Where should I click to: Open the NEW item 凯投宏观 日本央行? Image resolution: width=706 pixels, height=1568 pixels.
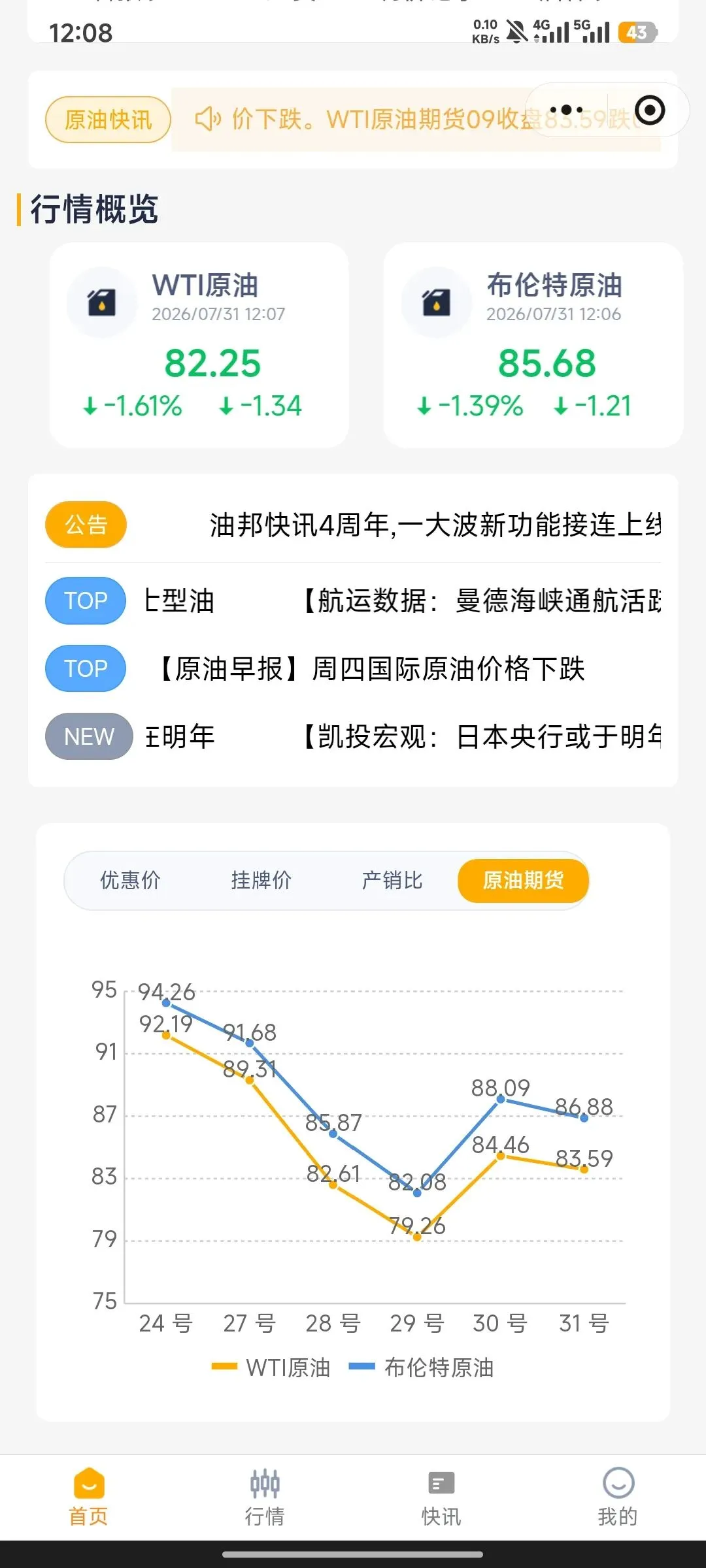point(353,736)
